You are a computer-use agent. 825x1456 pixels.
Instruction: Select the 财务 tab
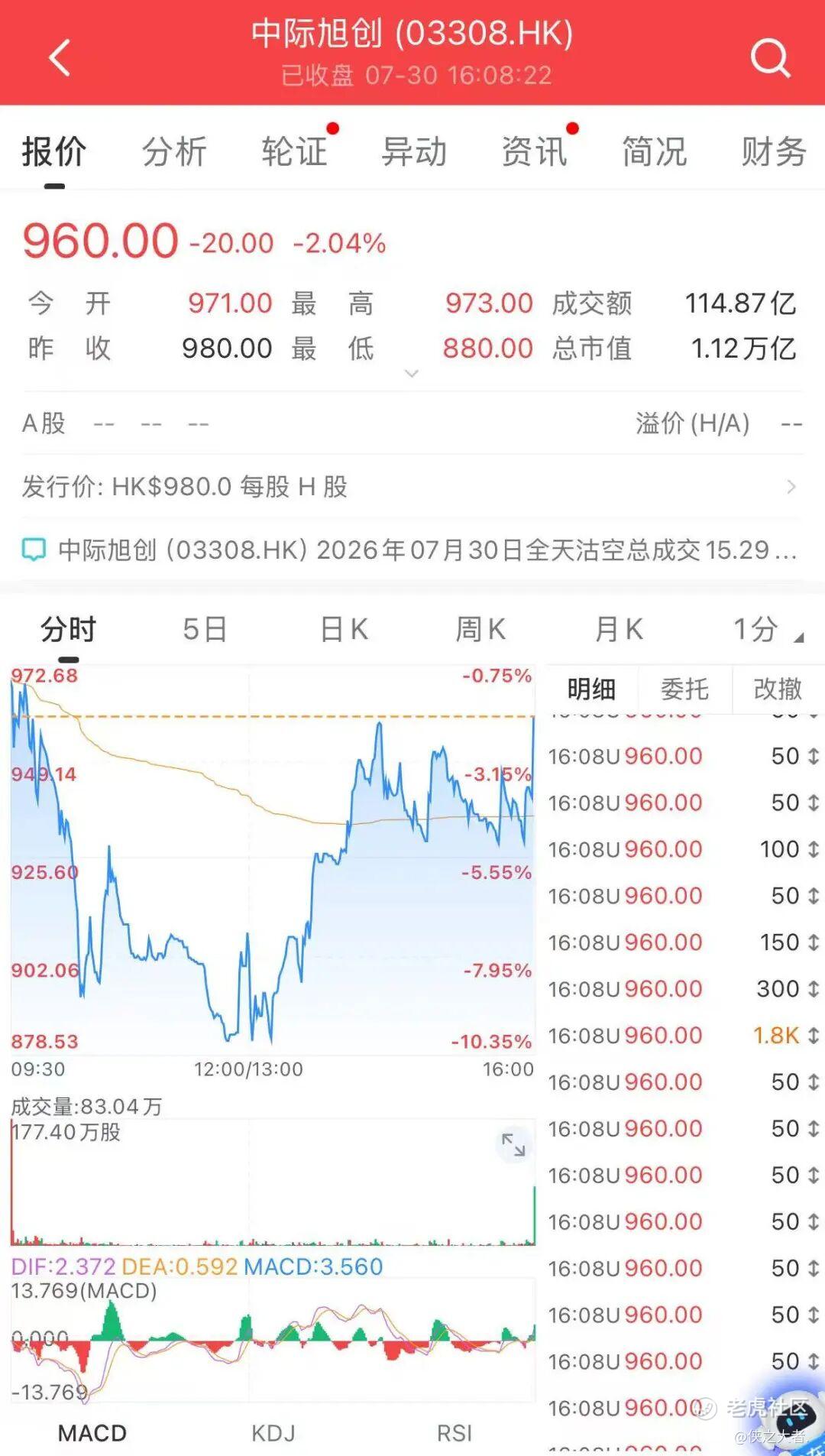pos(774,151)
